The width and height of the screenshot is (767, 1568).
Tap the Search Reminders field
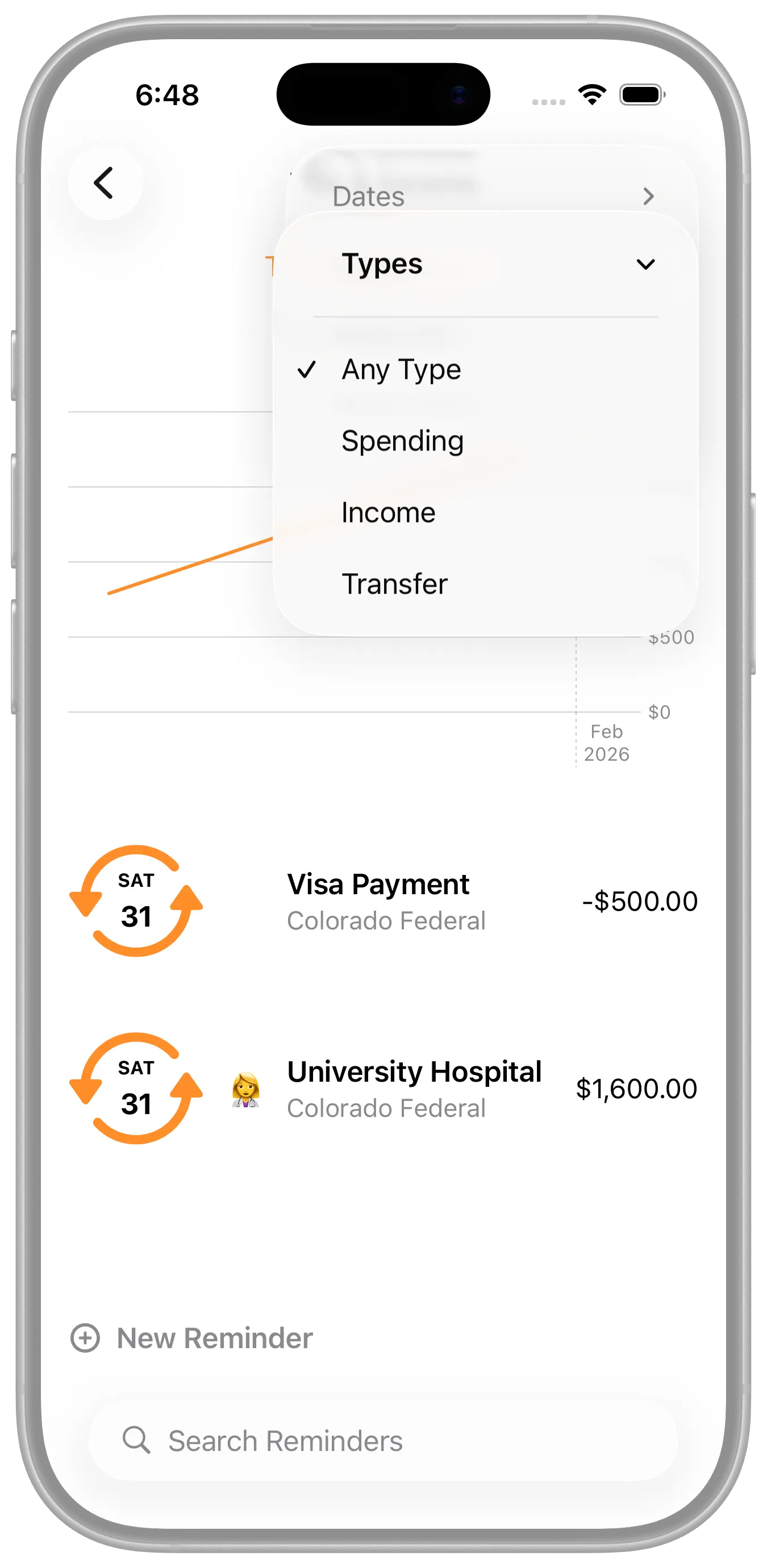(x=383, y=1441)
